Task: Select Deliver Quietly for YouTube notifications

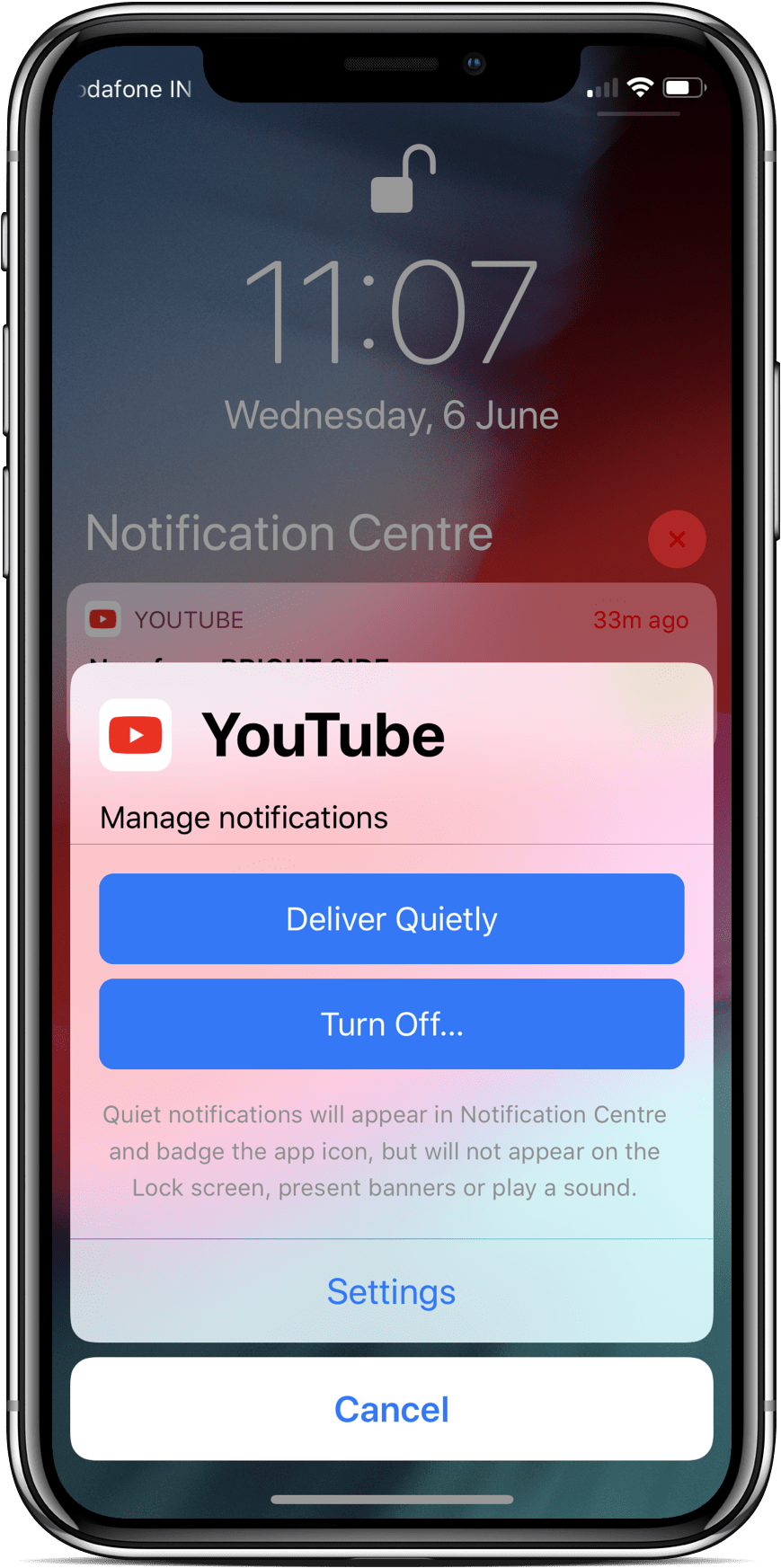Action: click(391, 918)
